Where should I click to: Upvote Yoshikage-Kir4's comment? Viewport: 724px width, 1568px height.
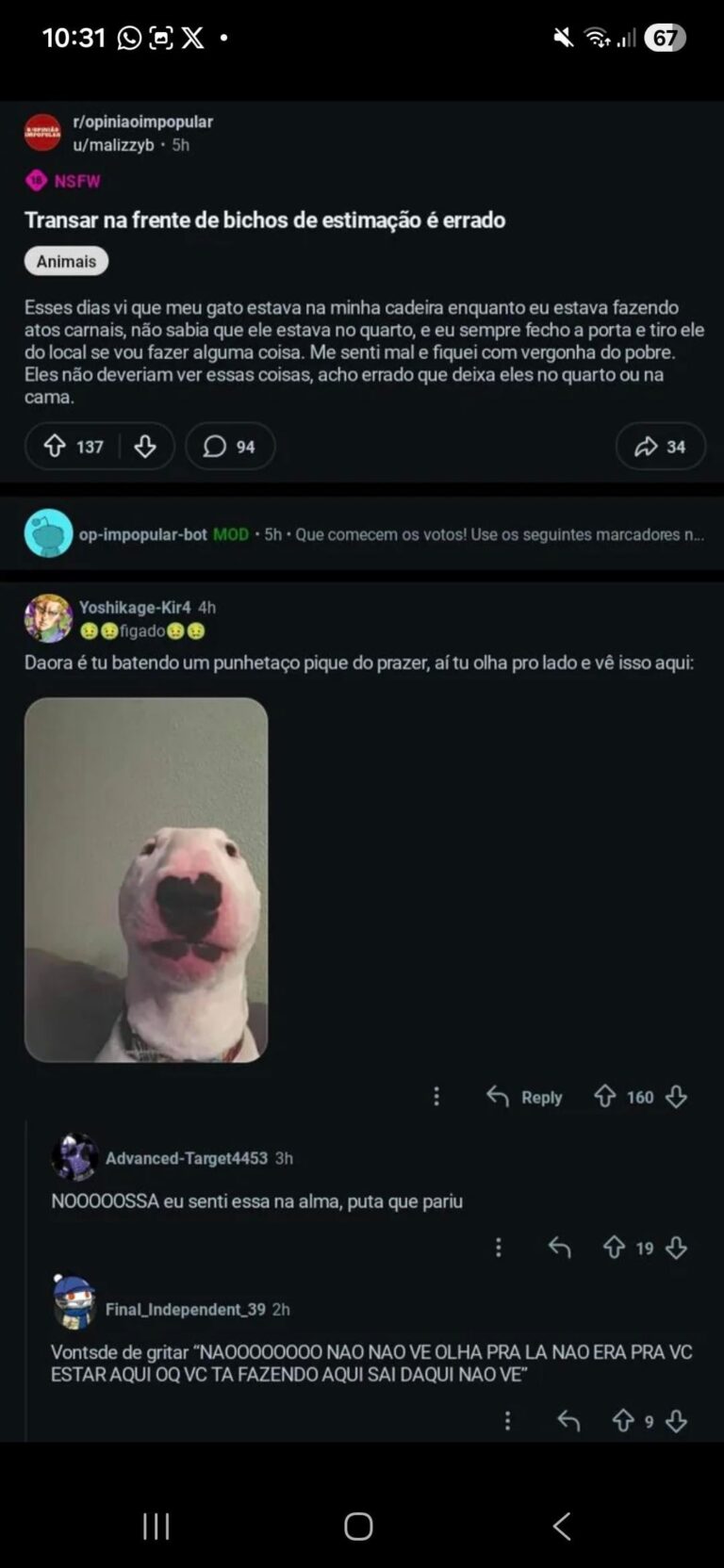point(604,1096)
